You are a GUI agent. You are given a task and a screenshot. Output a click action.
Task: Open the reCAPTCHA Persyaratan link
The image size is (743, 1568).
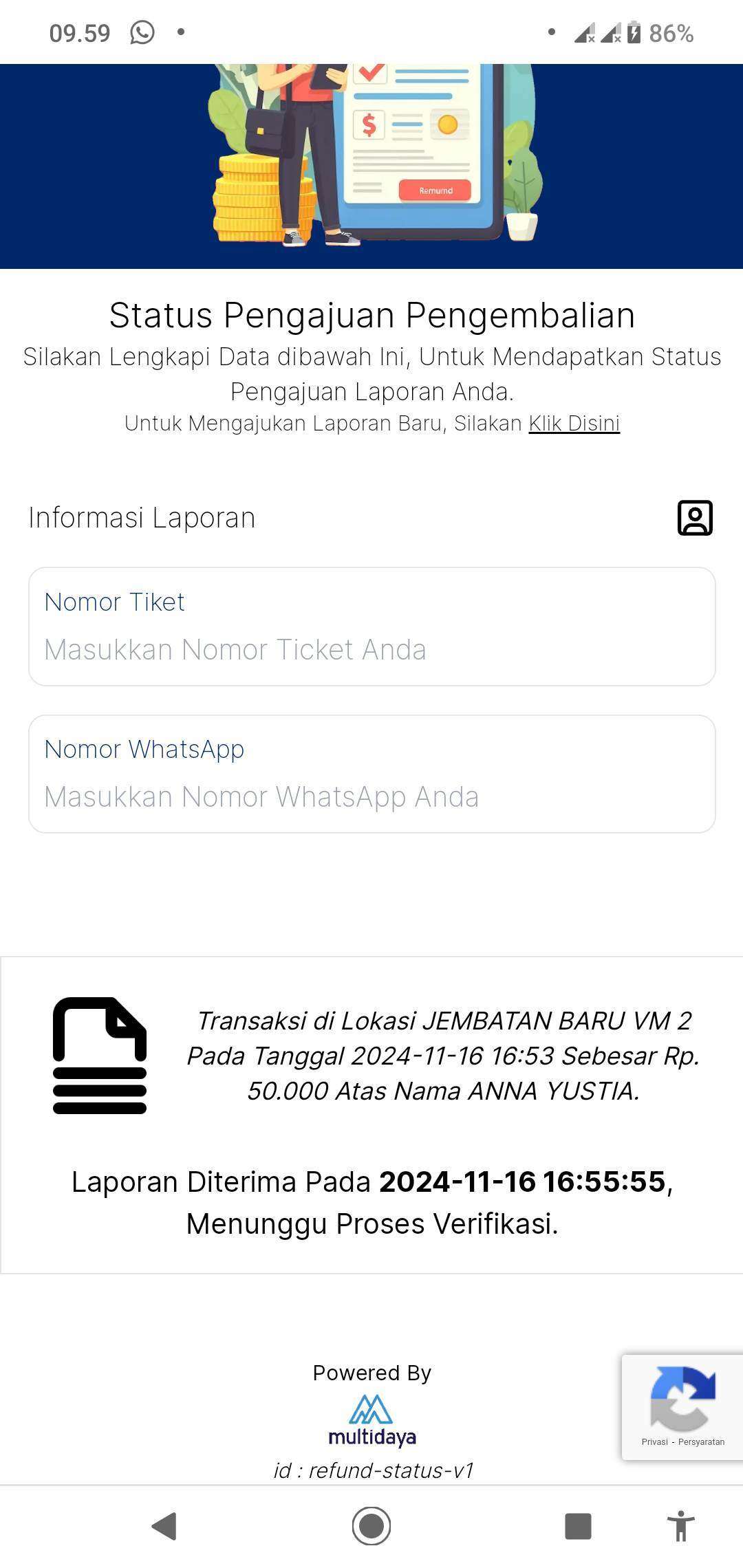pos(701,1442)
